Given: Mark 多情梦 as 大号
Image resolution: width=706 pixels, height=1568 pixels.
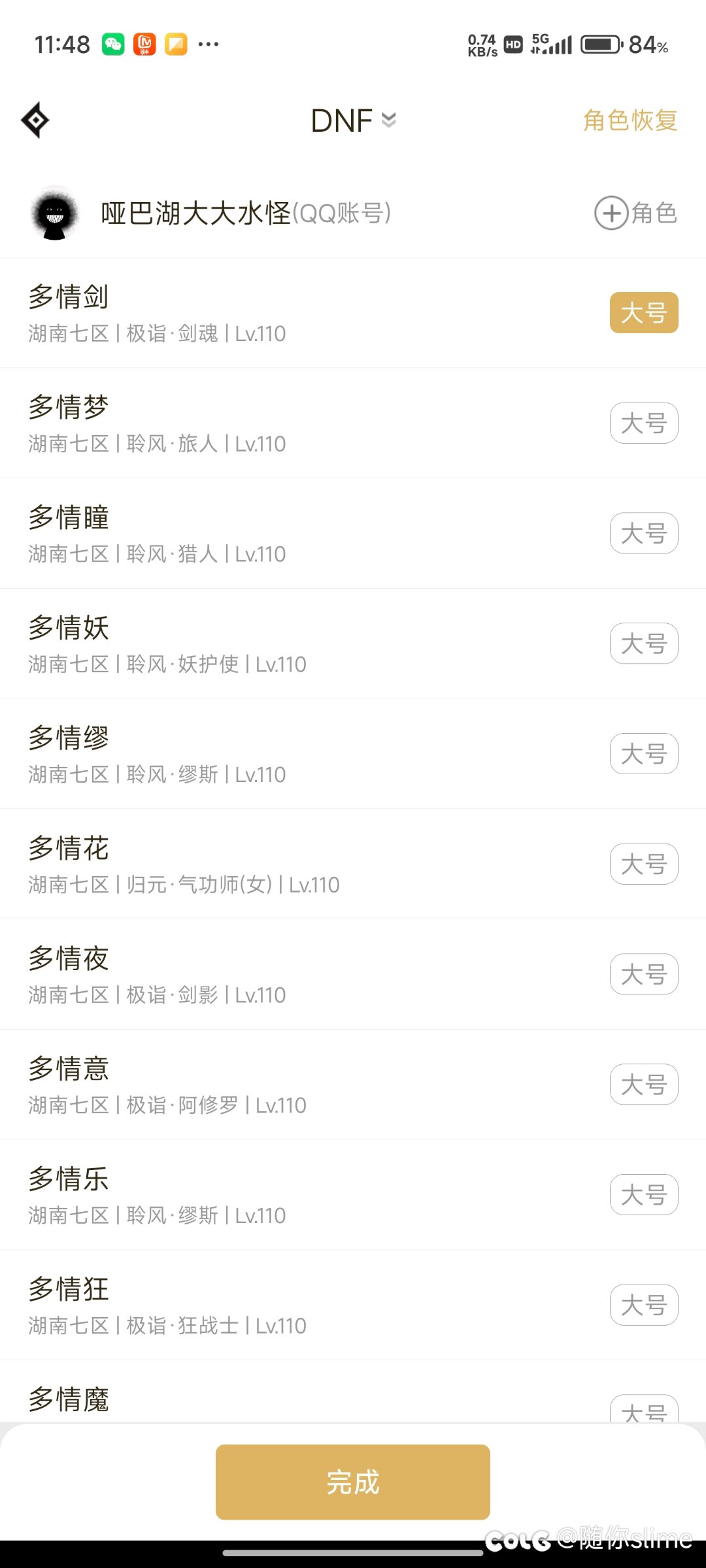Looking at the screenshot, I should [643, 423].
